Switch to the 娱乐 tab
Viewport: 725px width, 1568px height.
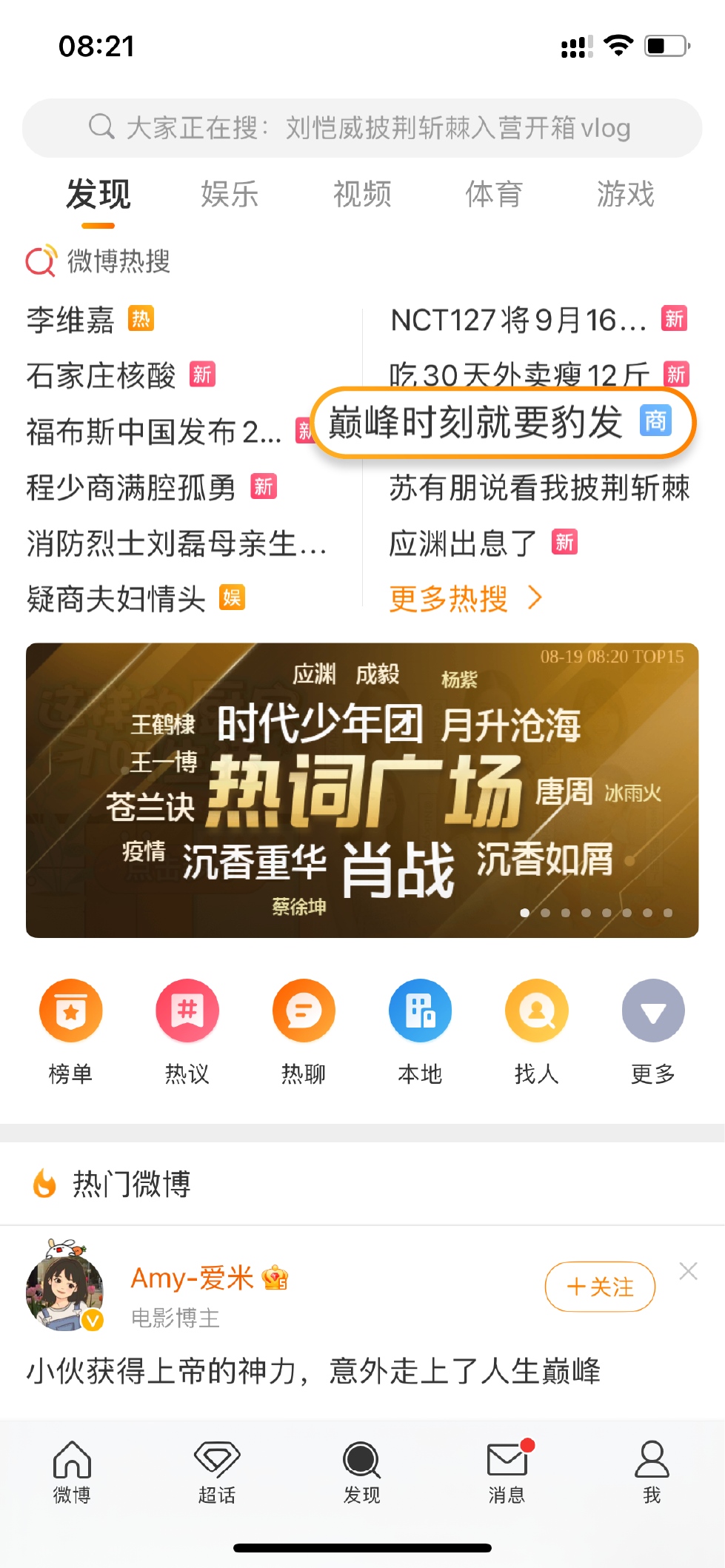(230, 195)
